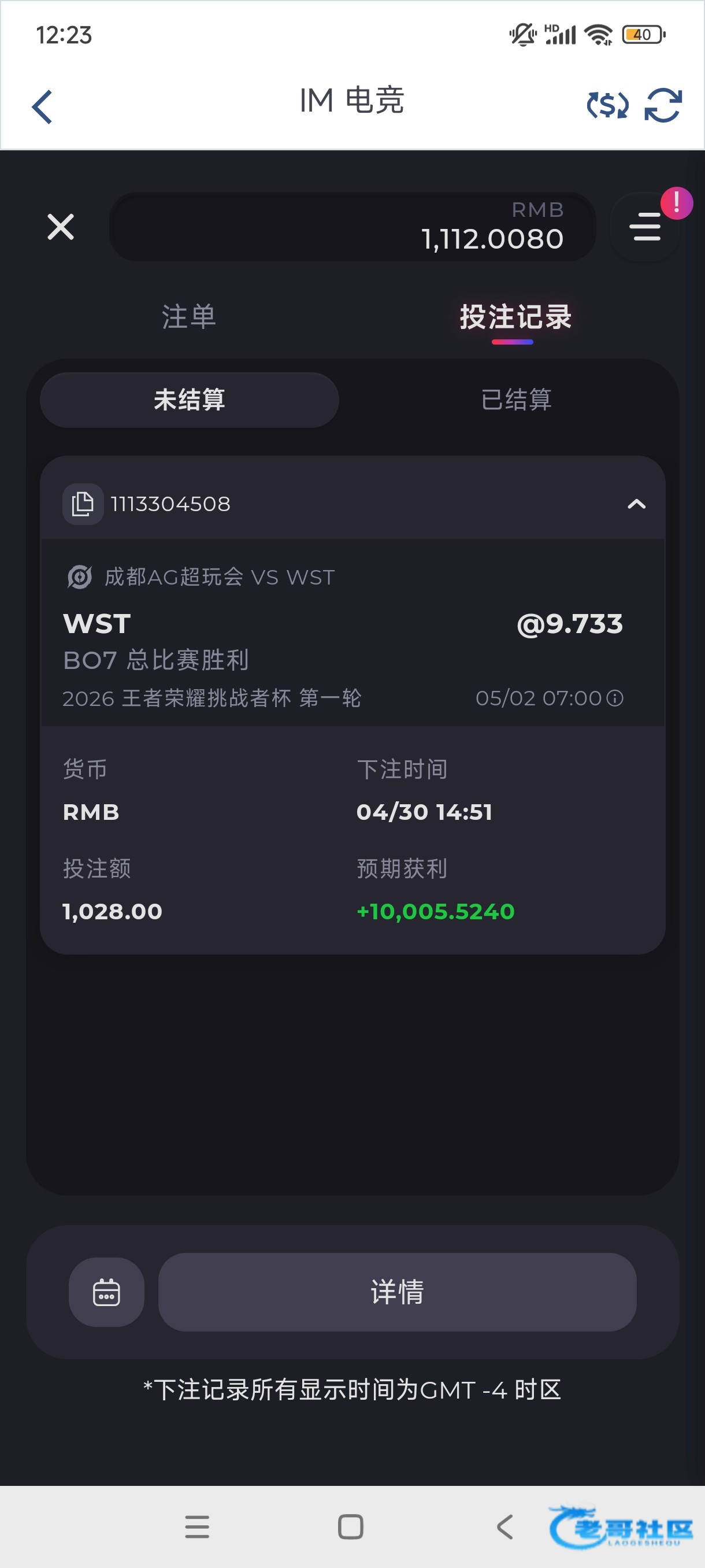The image size is (705, 1568).
Task: Open the calendar date picker
Action: pyautogui.click(x=106, y=1292)
